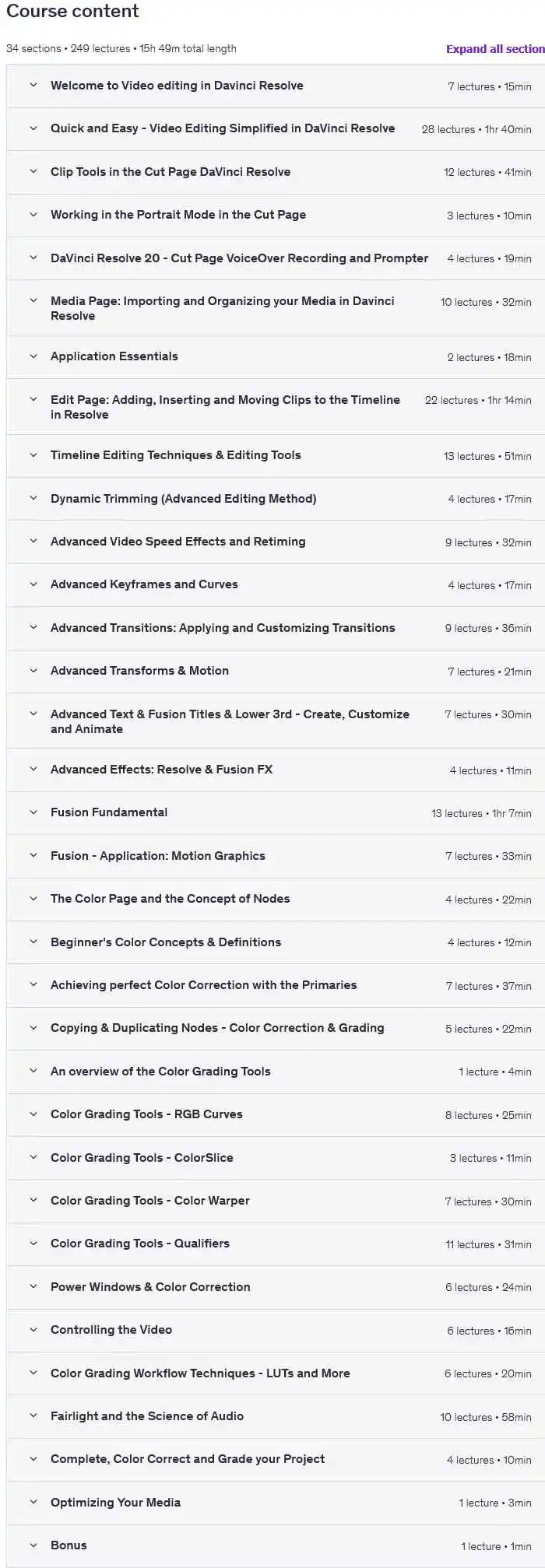Viewport: 545px width, 1568px height.
Task: Expand the Bonus section
Action: pos(69,1545)
